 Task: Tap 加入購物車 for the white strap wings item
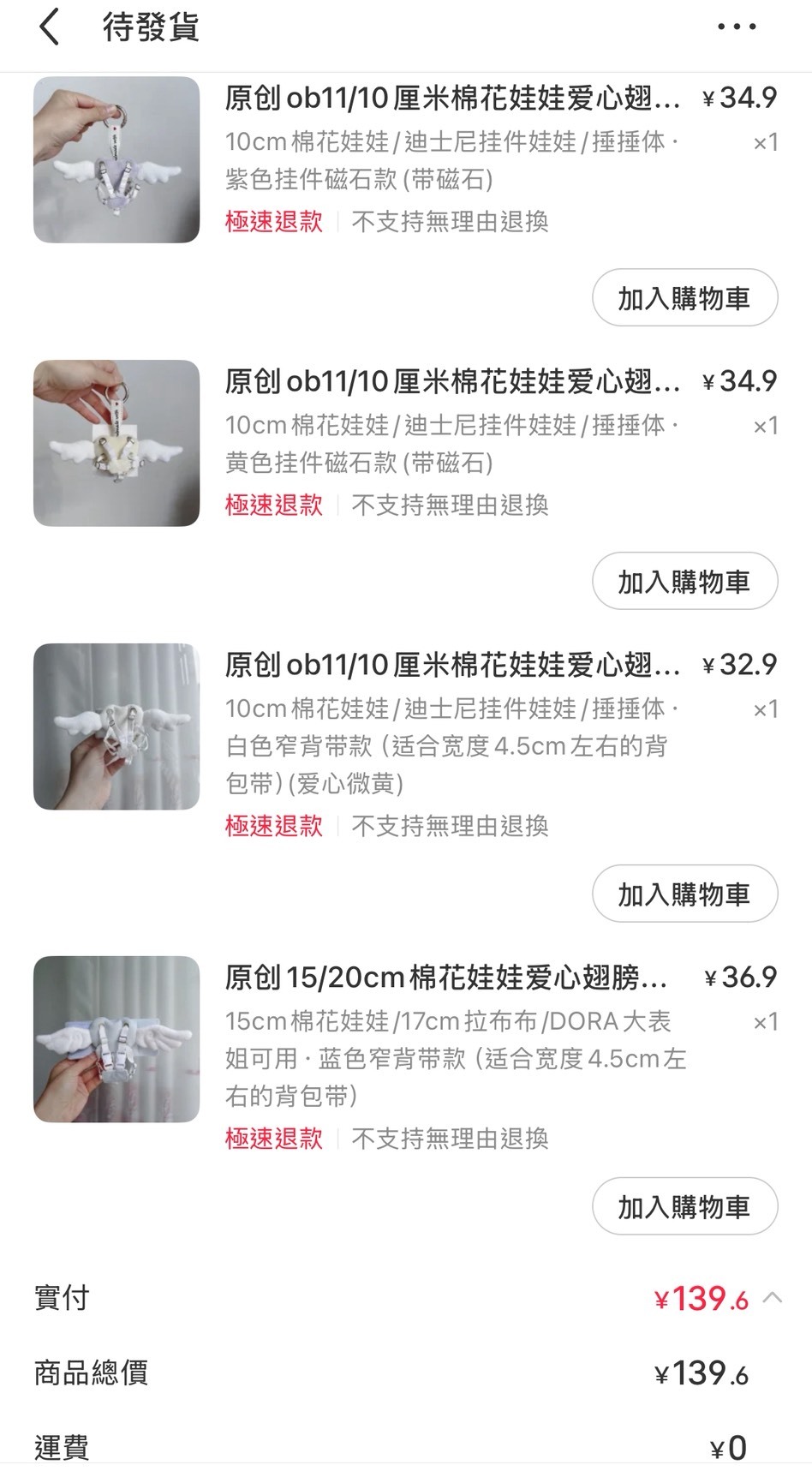[x=684, y=893]
